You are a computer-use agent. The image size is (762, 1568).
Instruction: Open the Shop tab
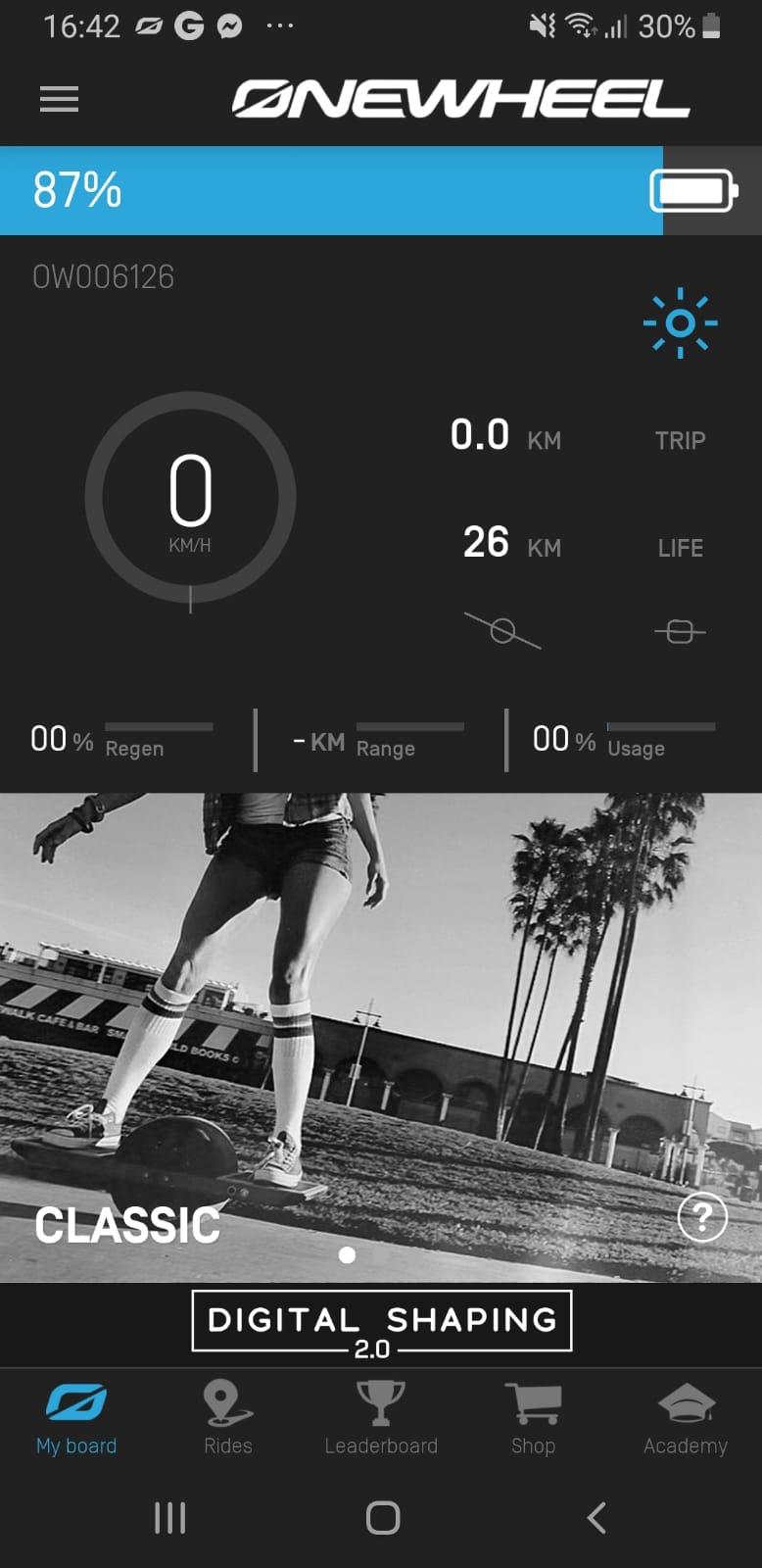point(533,1417)
